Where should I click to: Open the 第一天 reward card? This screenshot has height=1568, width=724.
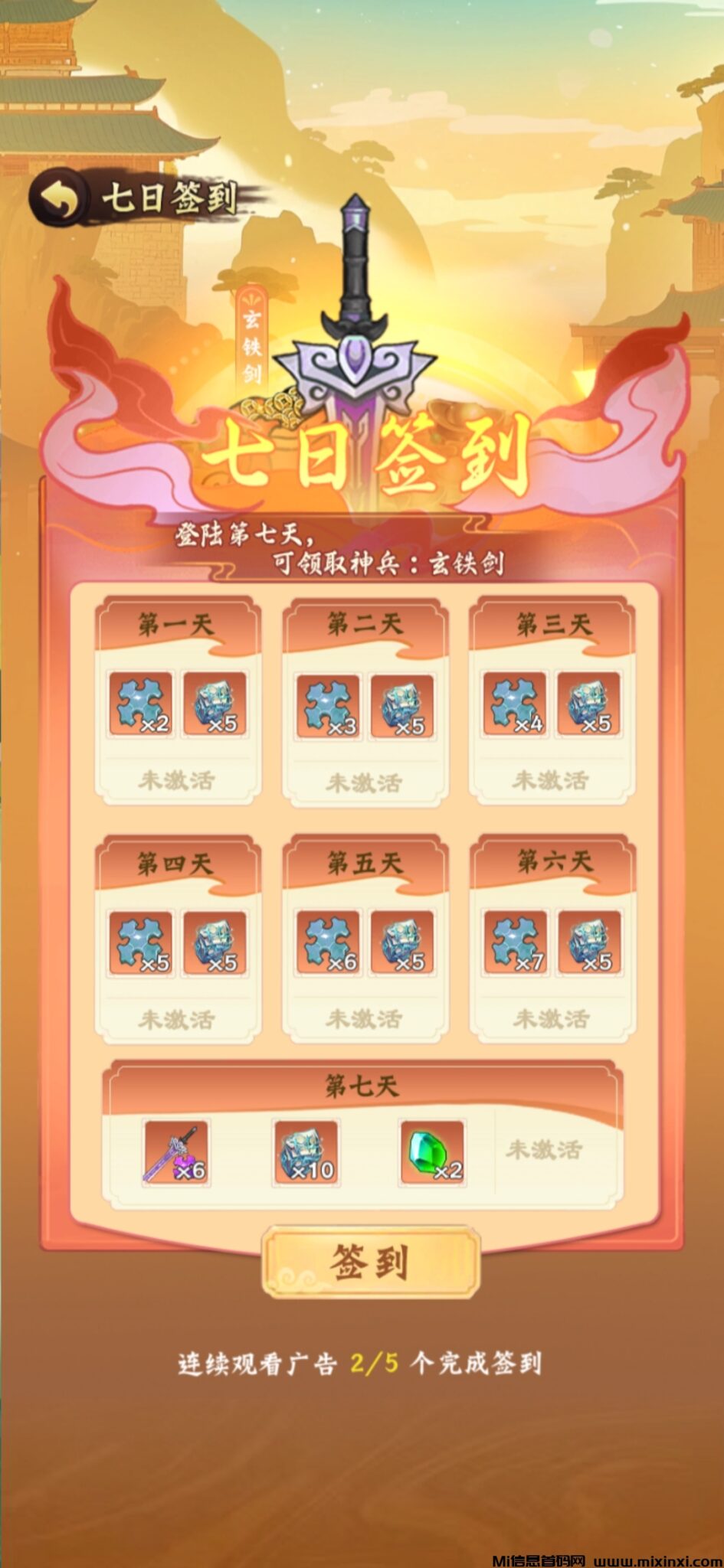click(x=178, y=701)
